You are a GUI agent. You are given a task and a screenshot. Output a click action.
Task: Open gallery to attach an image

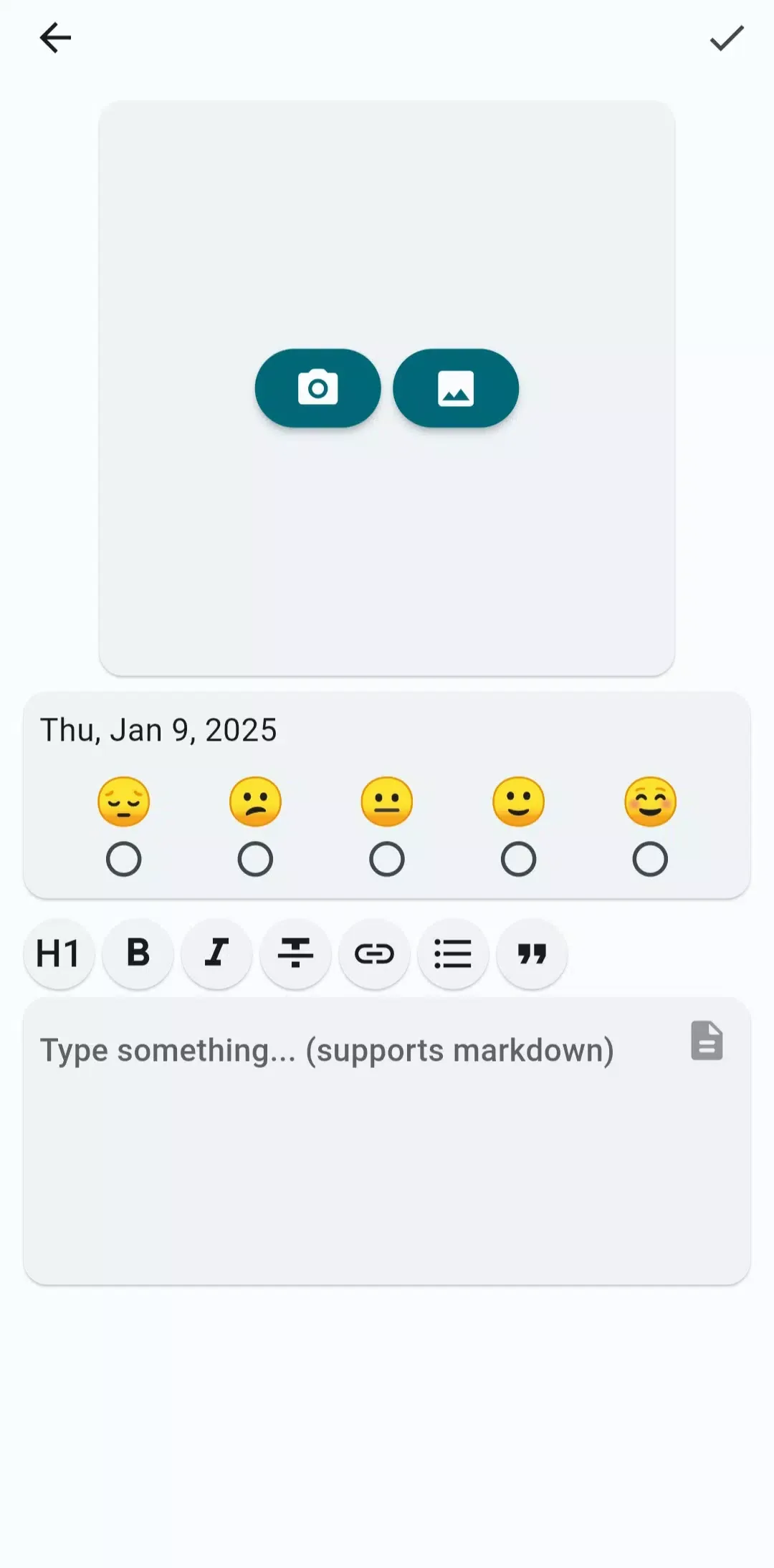pyautogui.click(x=456, y=388)
